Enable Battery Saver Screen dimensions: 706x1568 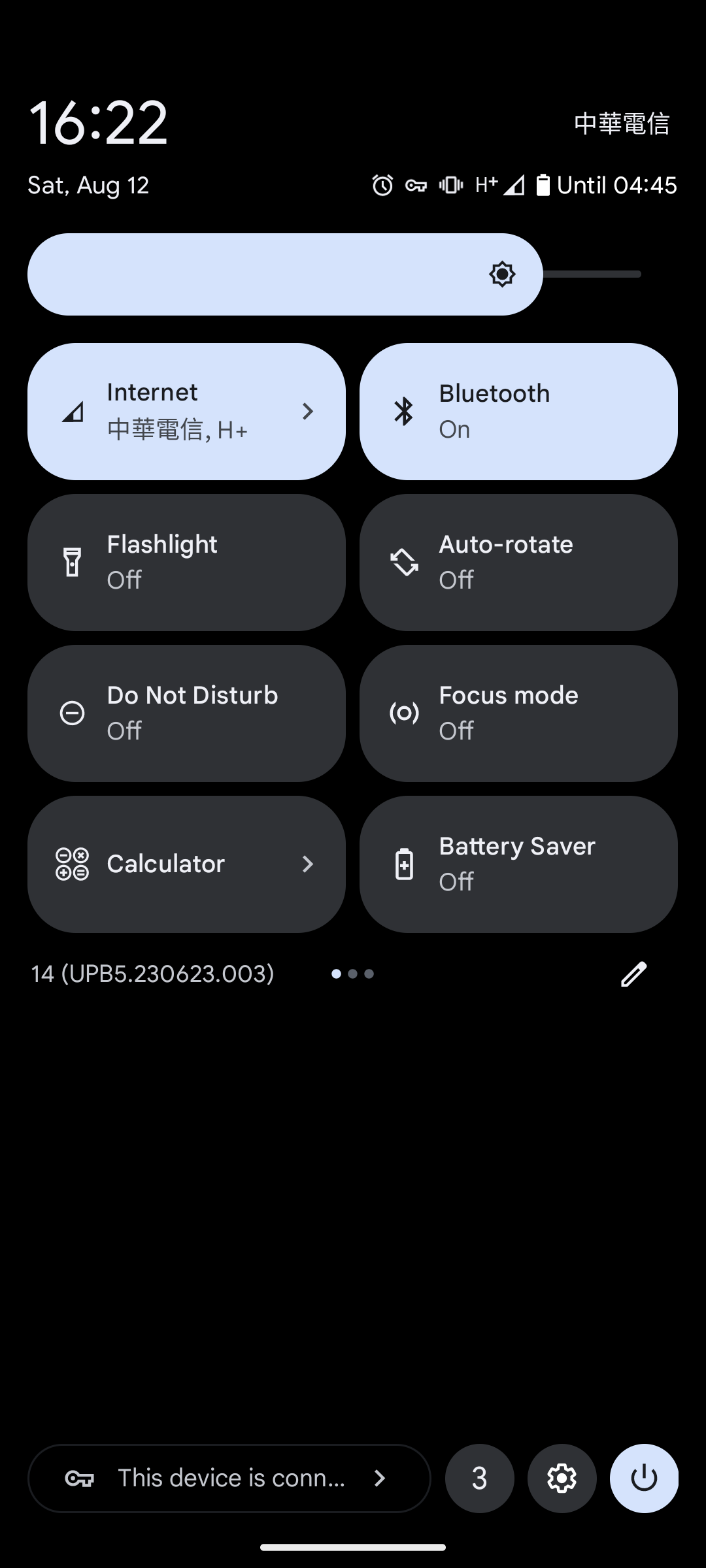pos(518,864)
